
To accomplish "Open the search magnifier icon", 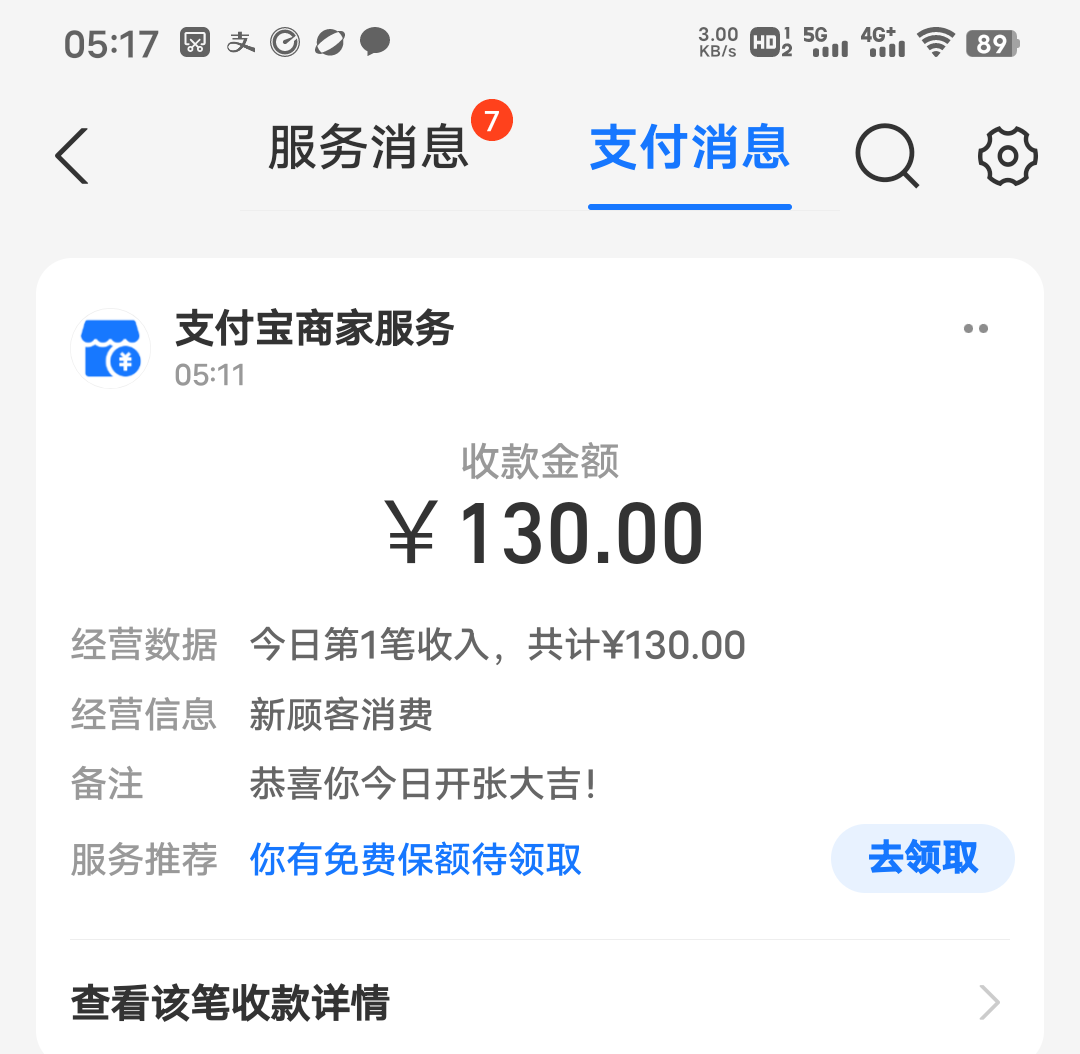I will 887,156.
